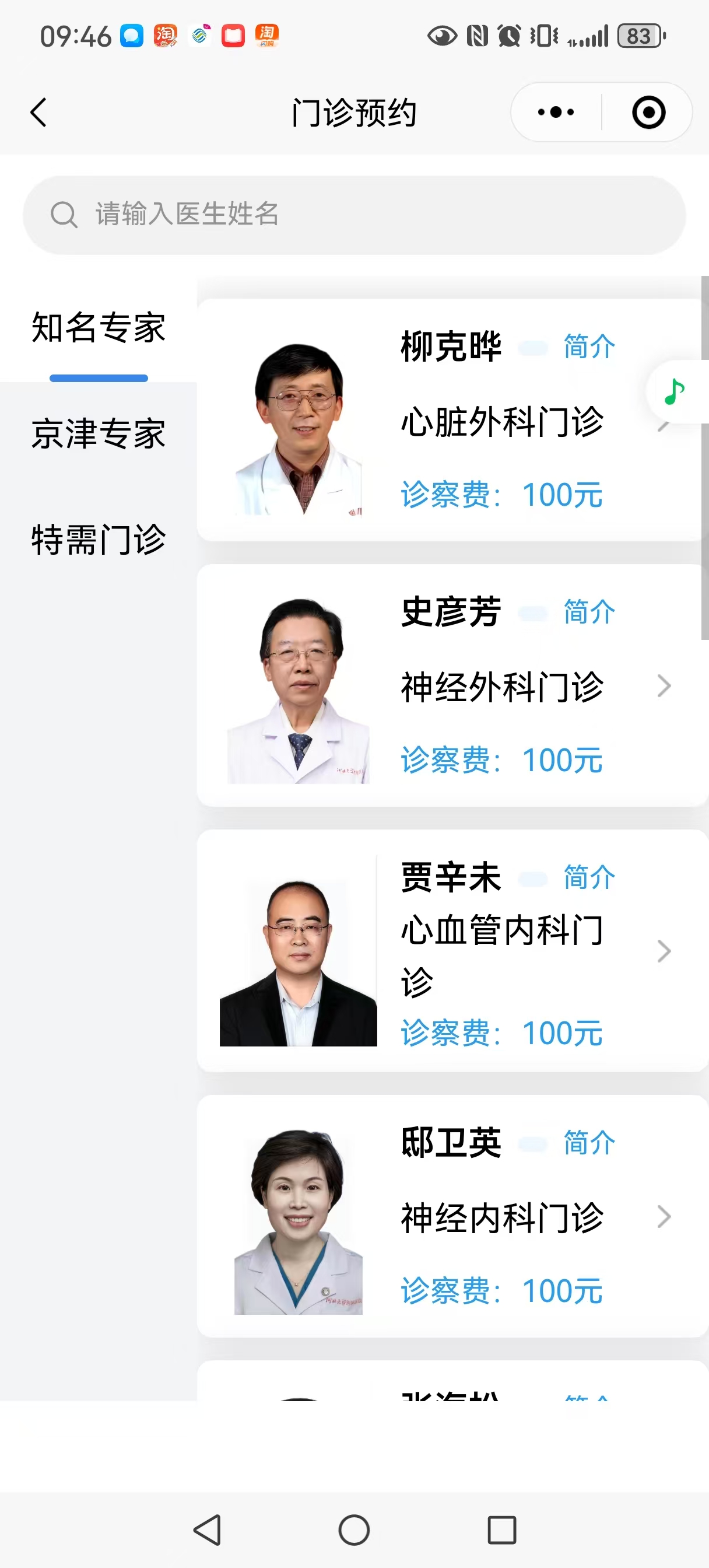
Task: Tap the floating green music note button
Action: coord(675,392)
